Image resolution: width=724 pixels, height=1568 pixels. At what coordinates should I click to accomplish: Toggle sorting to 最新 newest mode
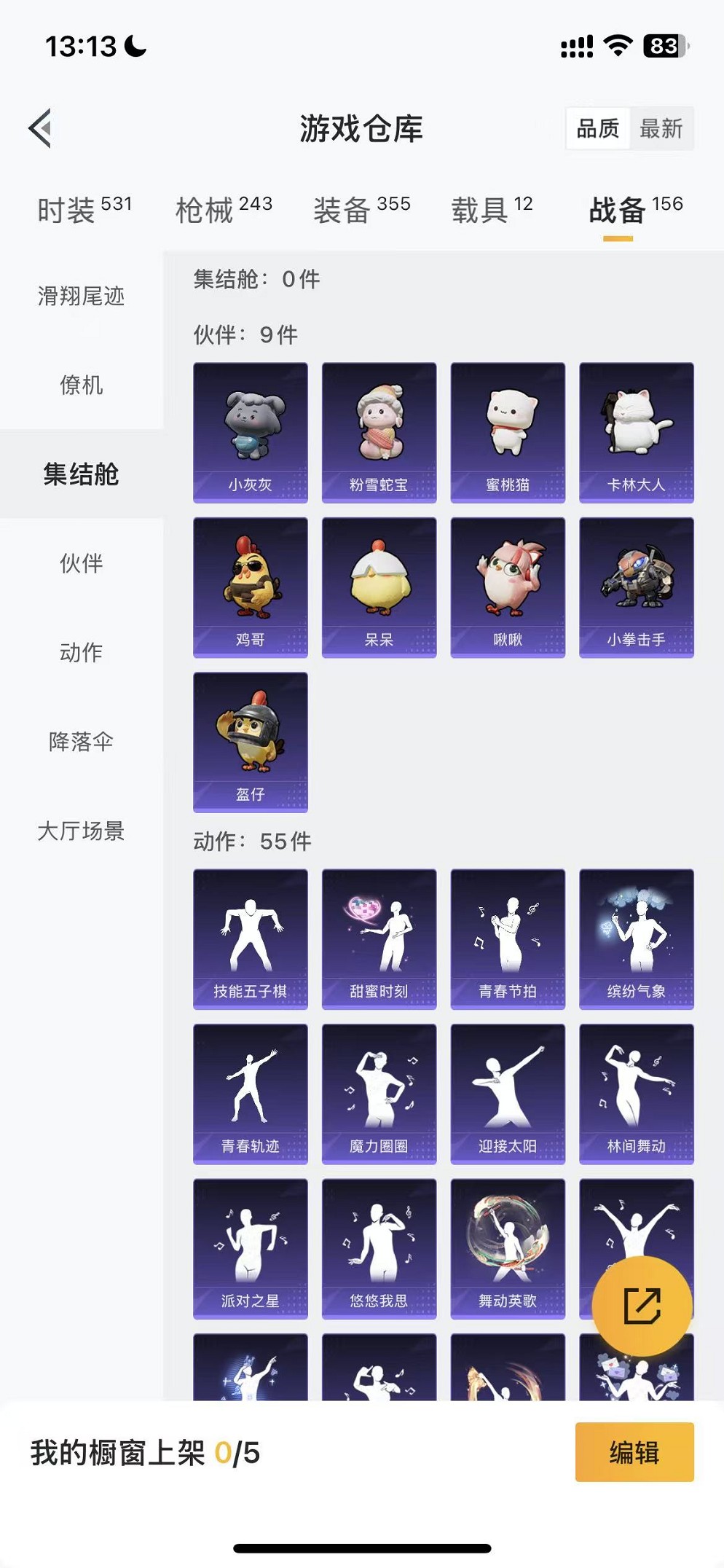click(663, 129)
